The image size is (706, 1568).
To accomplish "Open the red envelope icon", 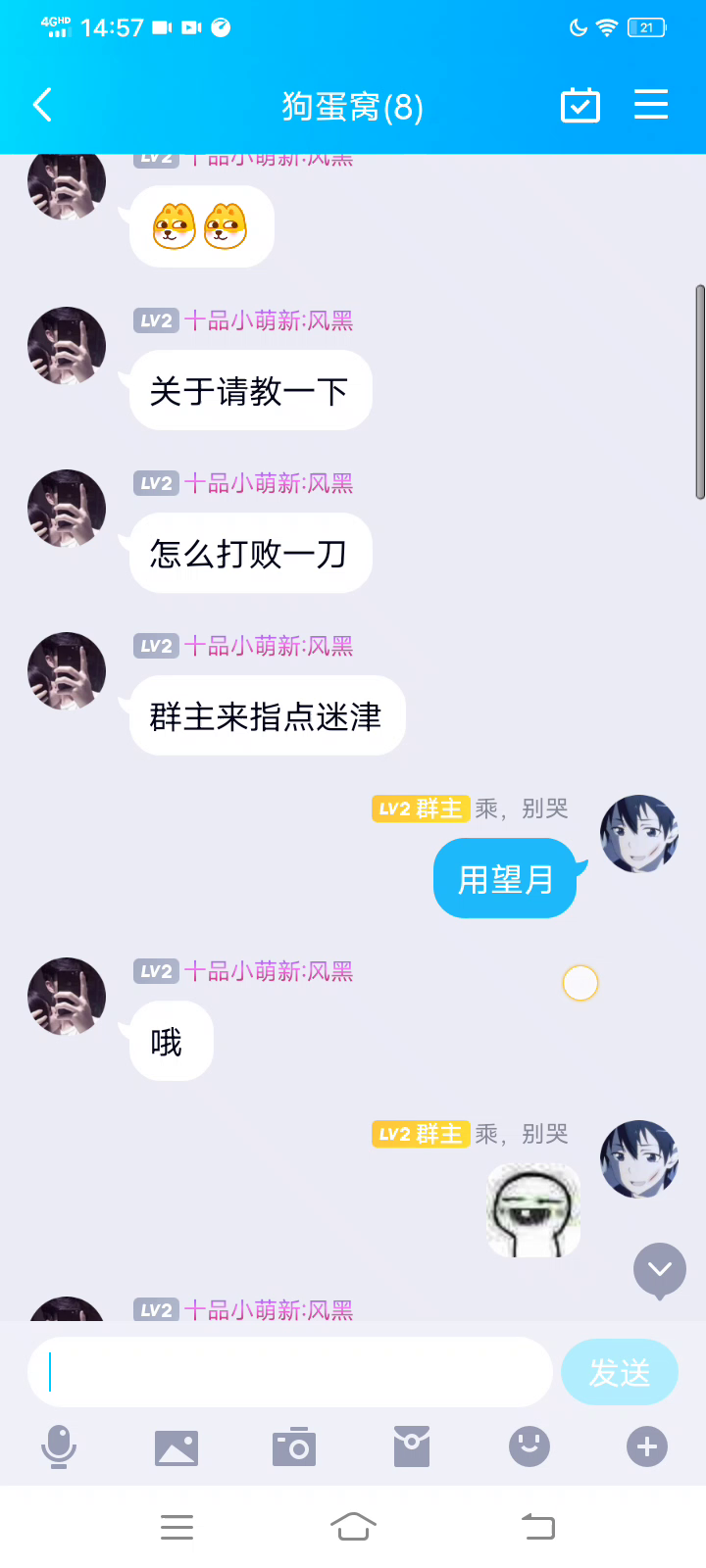I will click(x=412, y=1446).
